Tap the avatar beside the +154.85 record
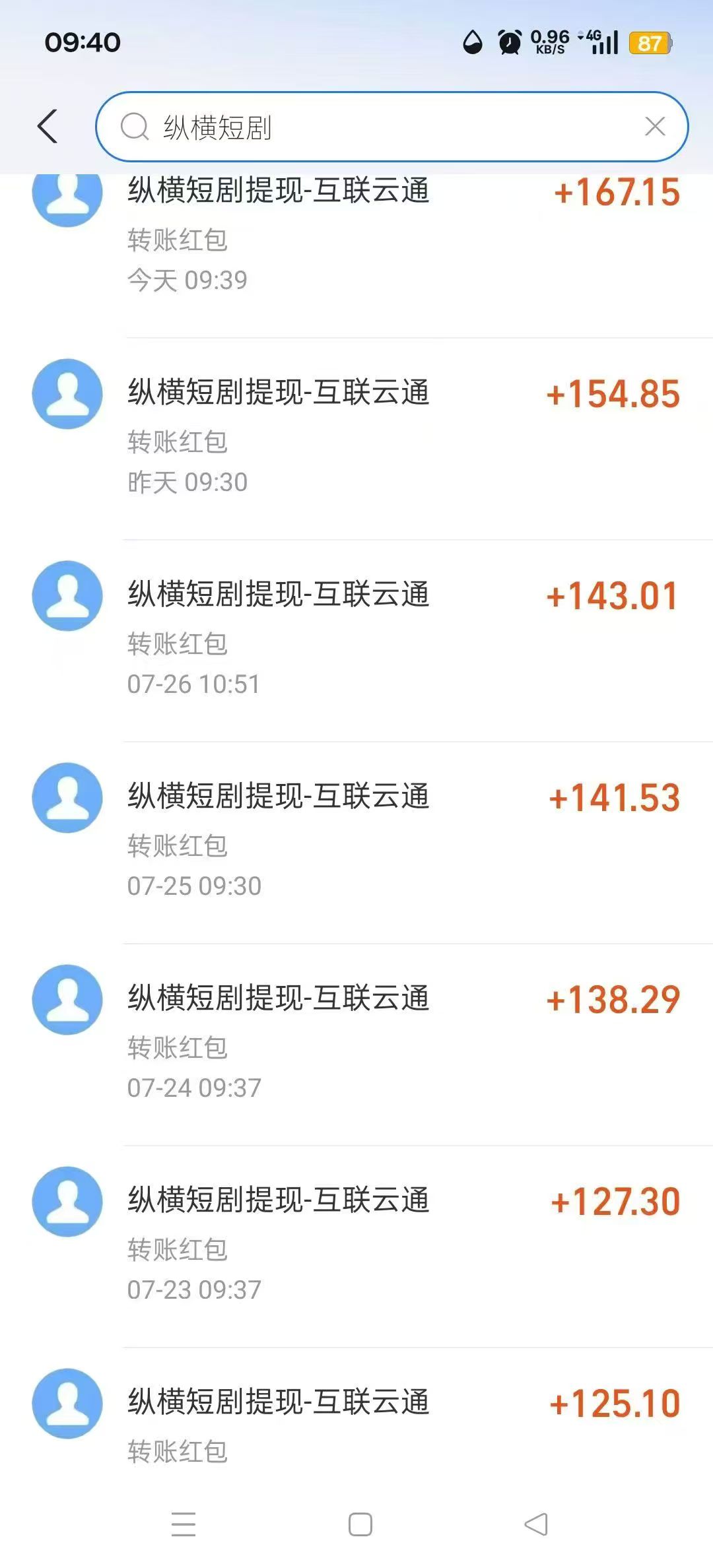 [x=67, y=393]
